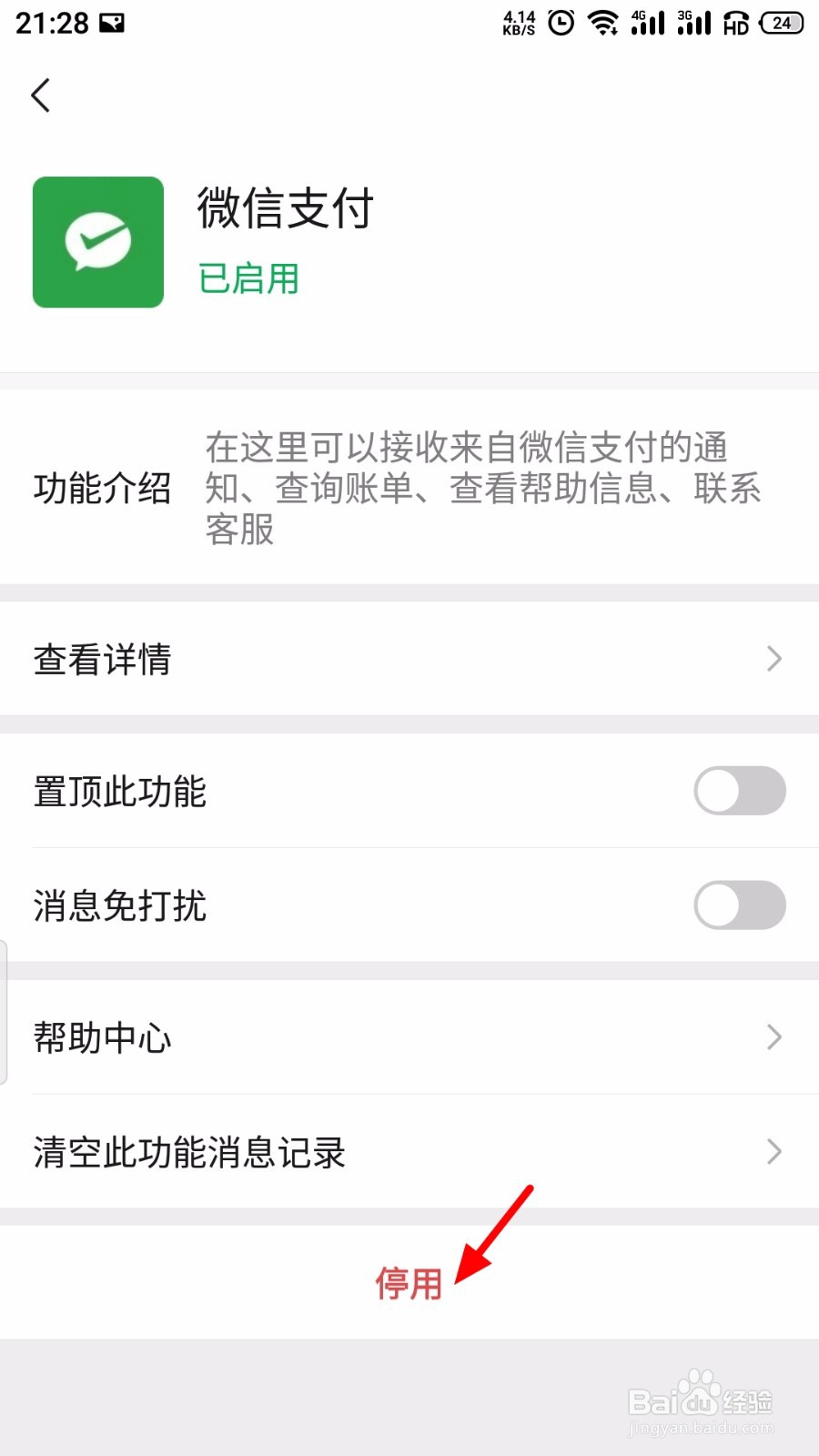Tap 停用 to disable WeChat Pay
The width and height of the screenshot is (819, 1456).
tap(410, 1284)
